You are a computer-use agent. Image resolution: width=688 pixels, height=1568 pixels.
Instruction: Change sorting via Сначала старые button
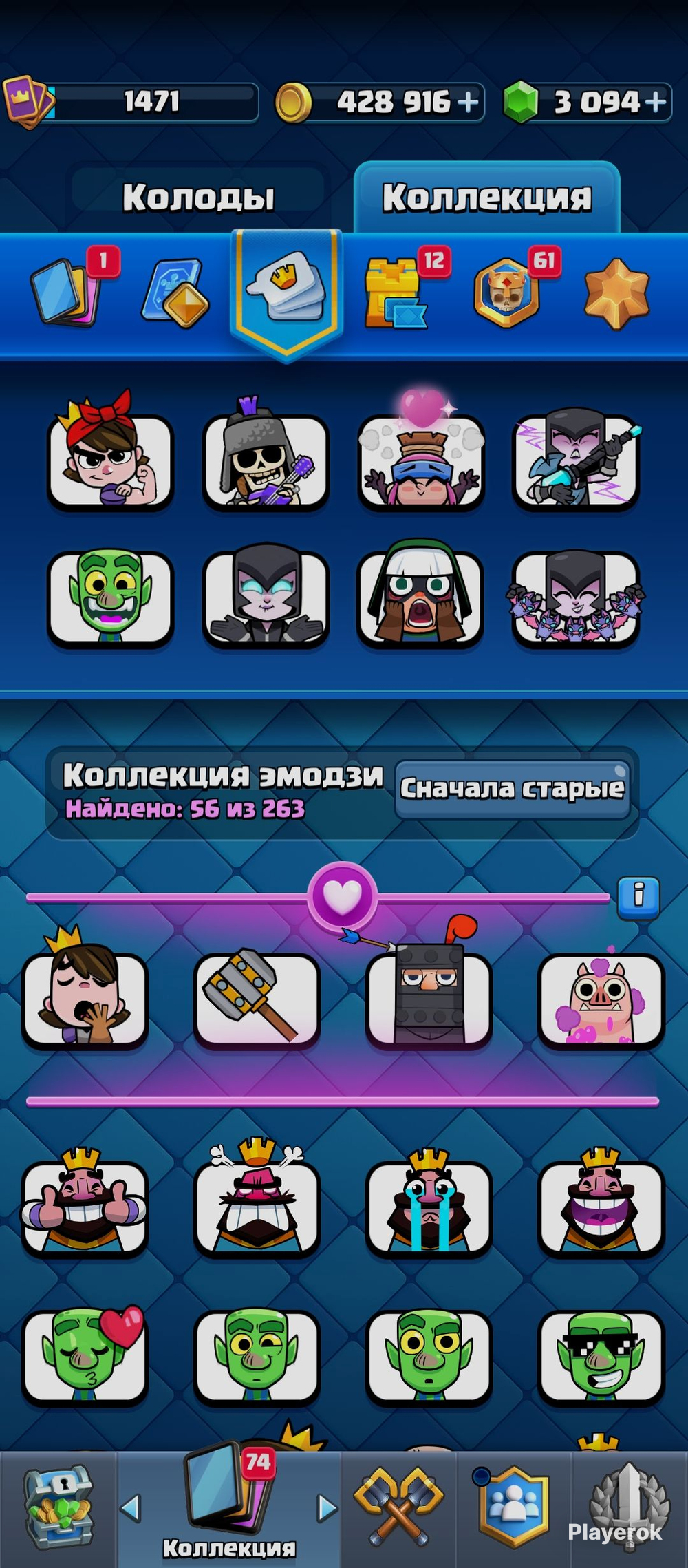[x=512, y=789]
